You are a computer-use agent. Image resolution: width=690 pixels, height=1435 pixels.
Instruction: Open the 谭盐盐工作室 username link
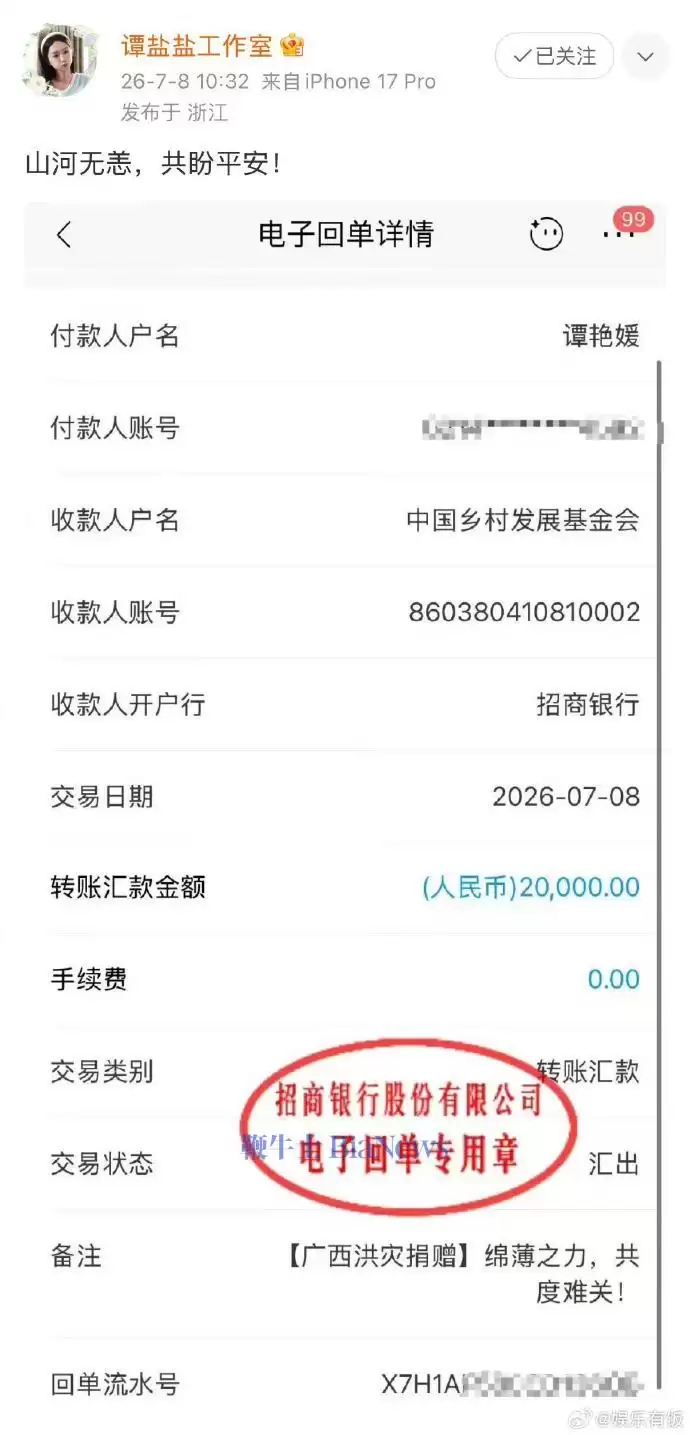tap(197, 46)
